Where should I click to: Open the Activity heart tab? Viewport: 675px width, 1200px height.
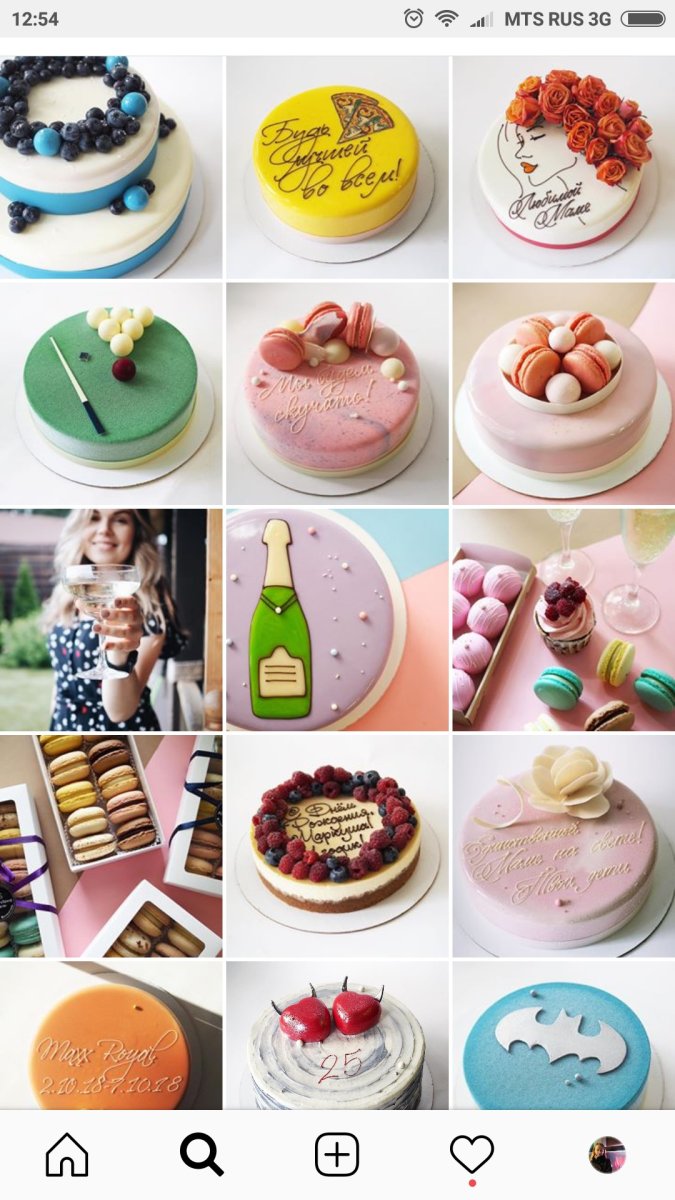tap(472, 1156)
